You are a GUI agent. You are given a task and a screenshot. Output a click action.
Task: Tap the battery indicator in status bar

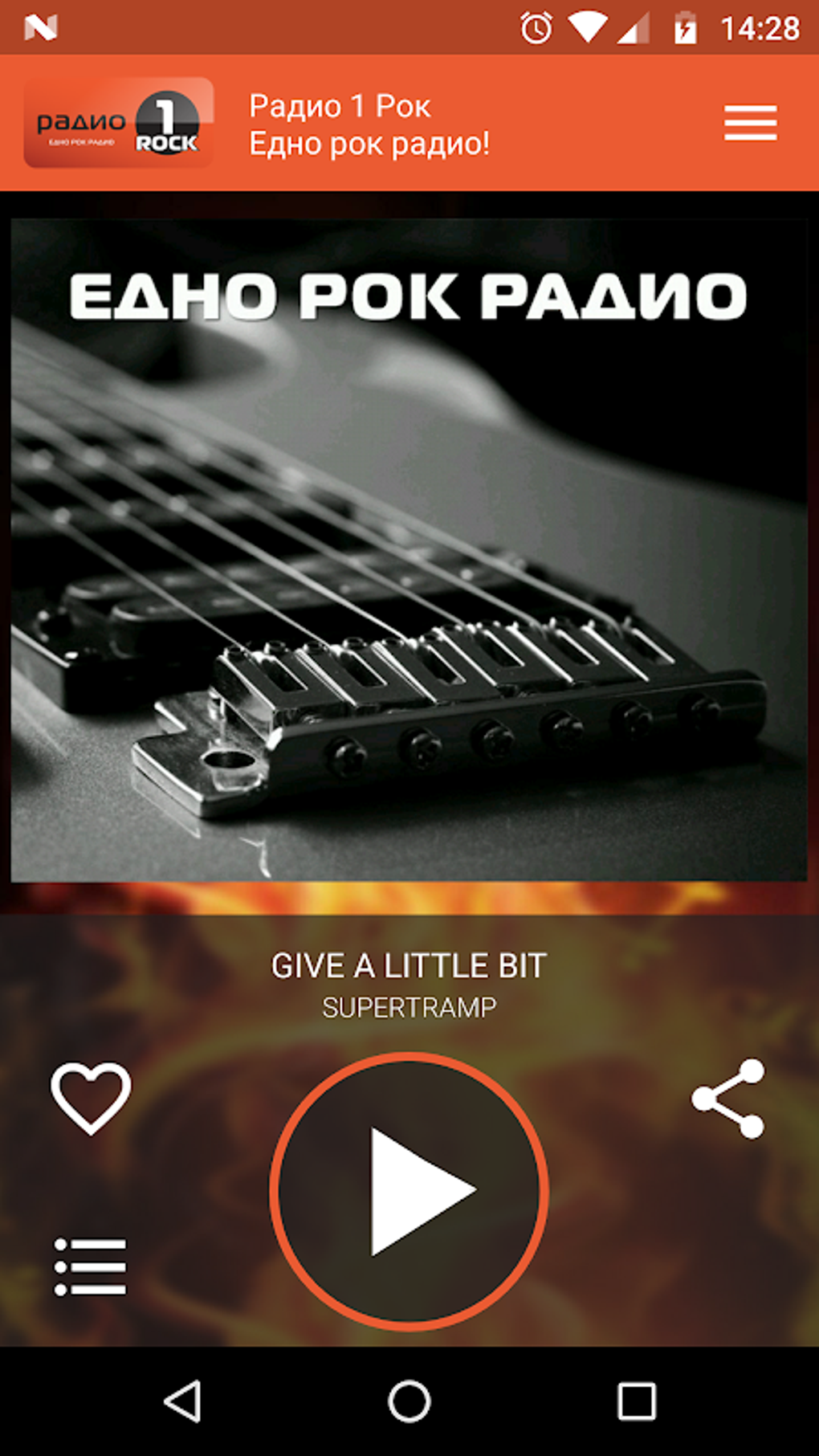click(683, 25)
